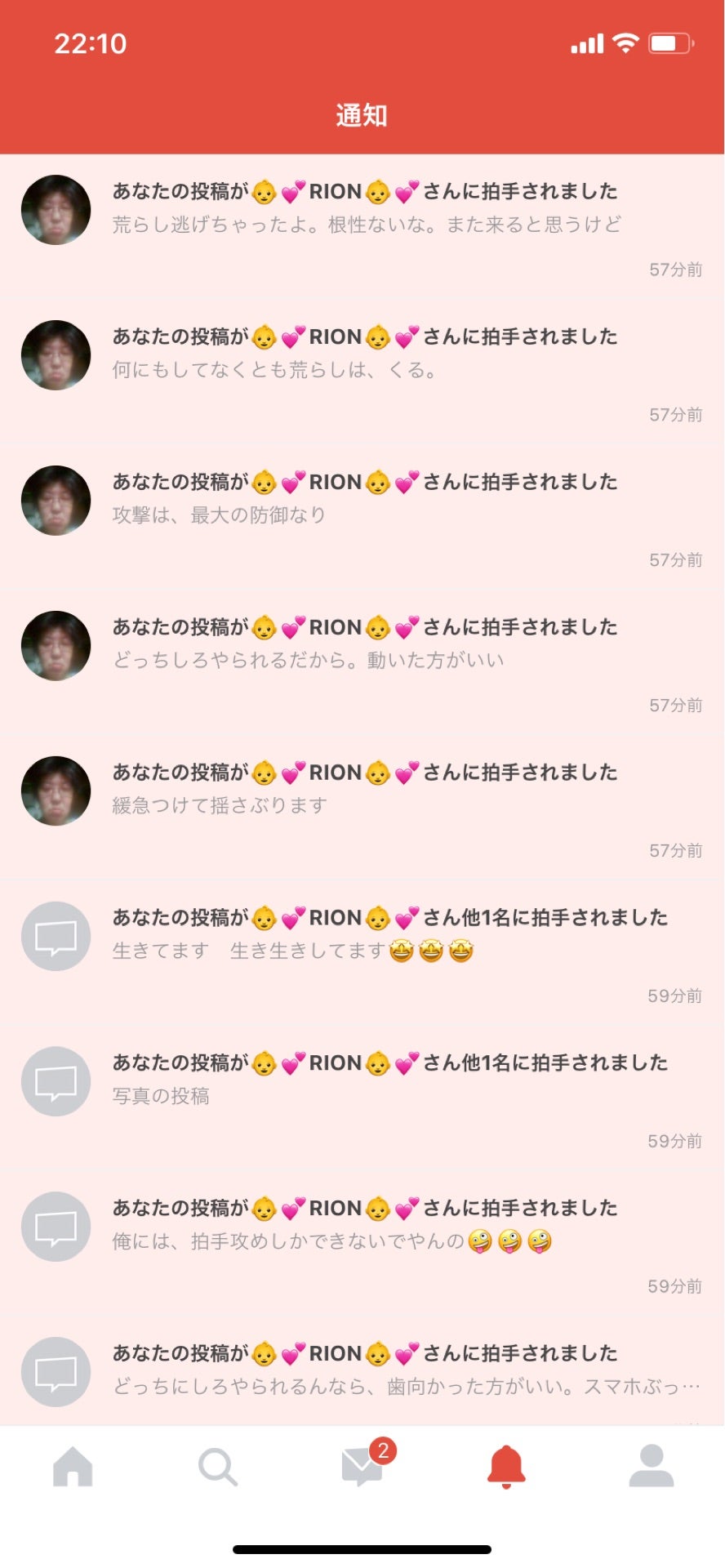Tap the Wi-Fi icon in the status bar
The image size is (725, 1568).
coord(624,42)
